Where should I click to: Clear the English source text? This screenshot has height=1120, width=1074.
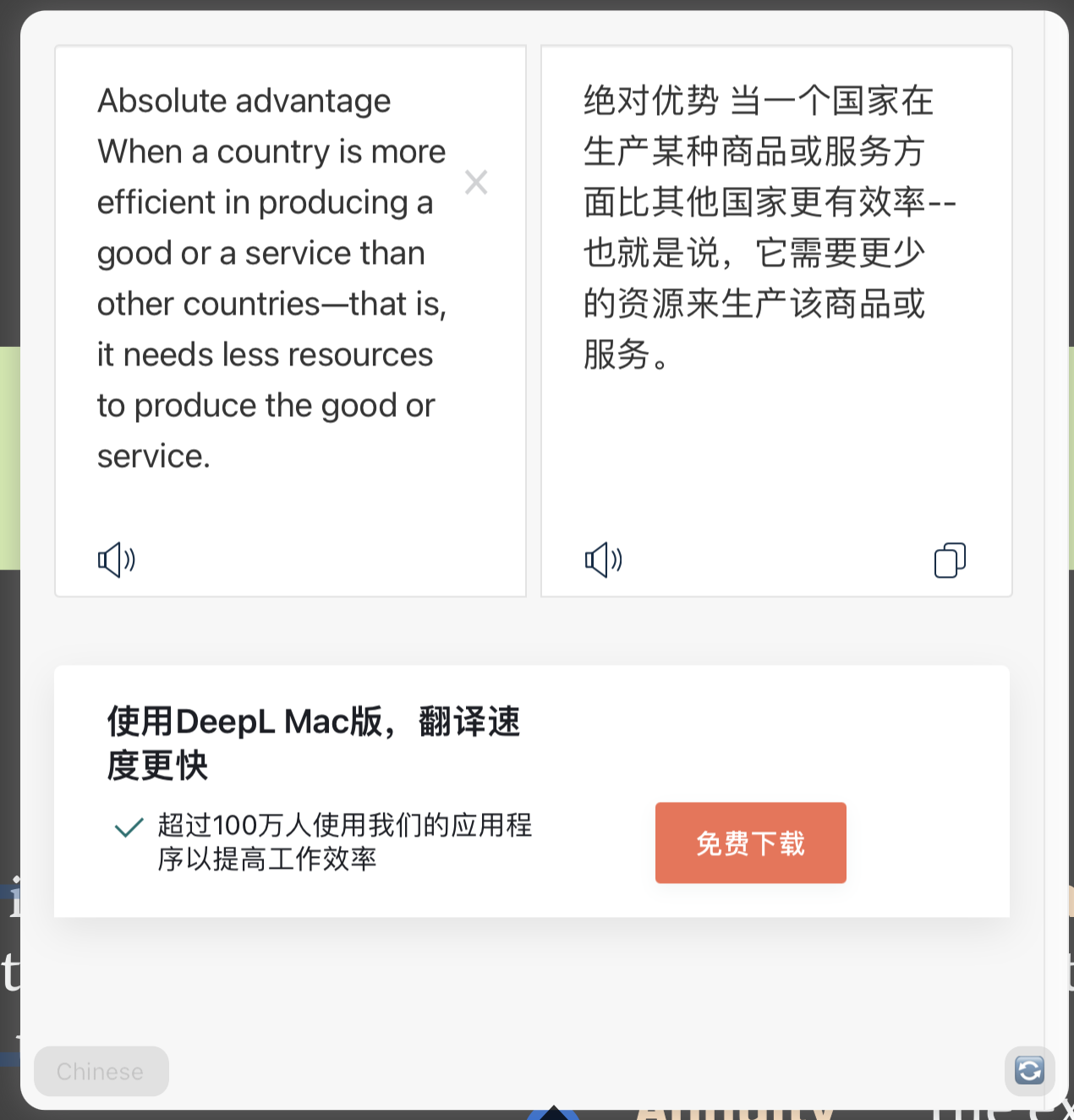click(x=476, y=182)
